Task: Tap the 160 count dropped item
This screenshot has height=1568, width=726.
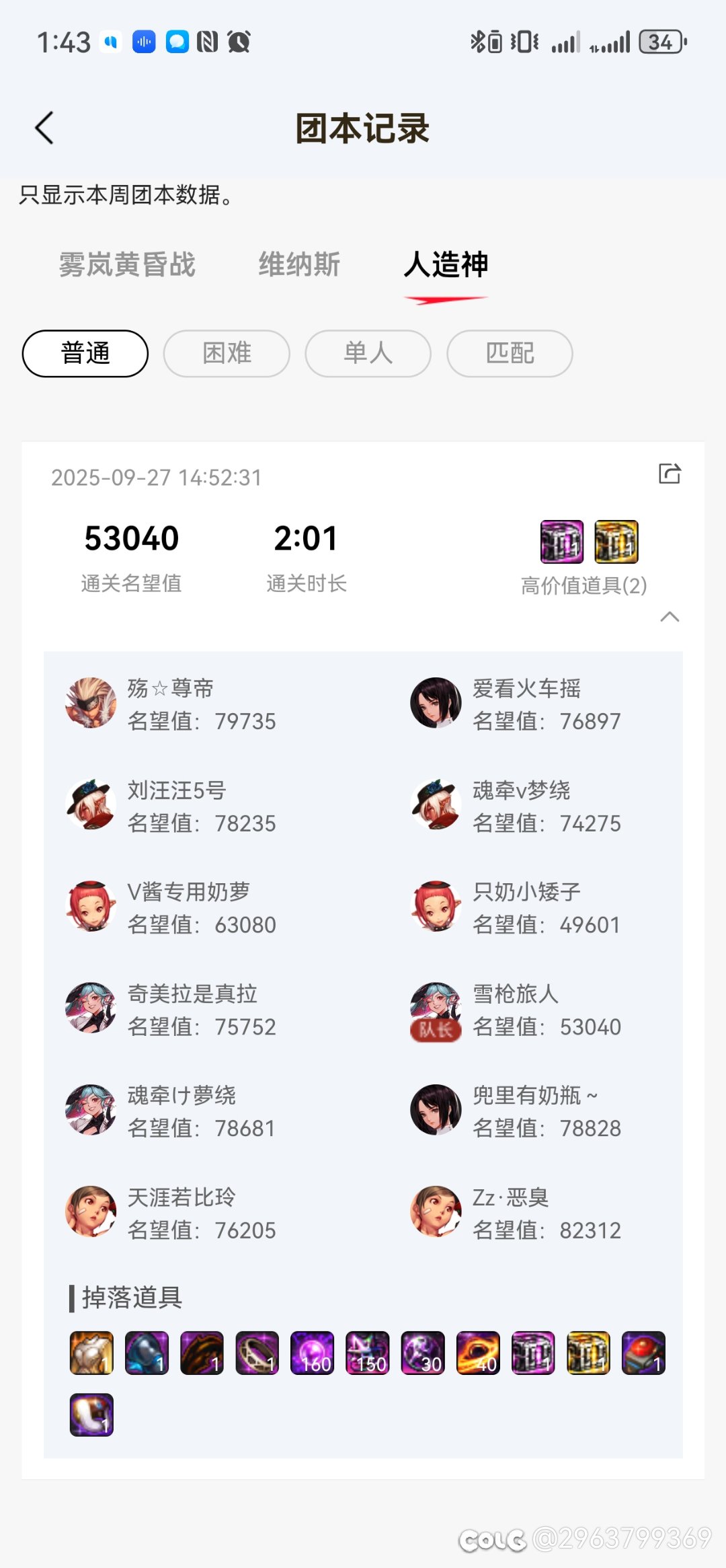Action: [312, 1353]
